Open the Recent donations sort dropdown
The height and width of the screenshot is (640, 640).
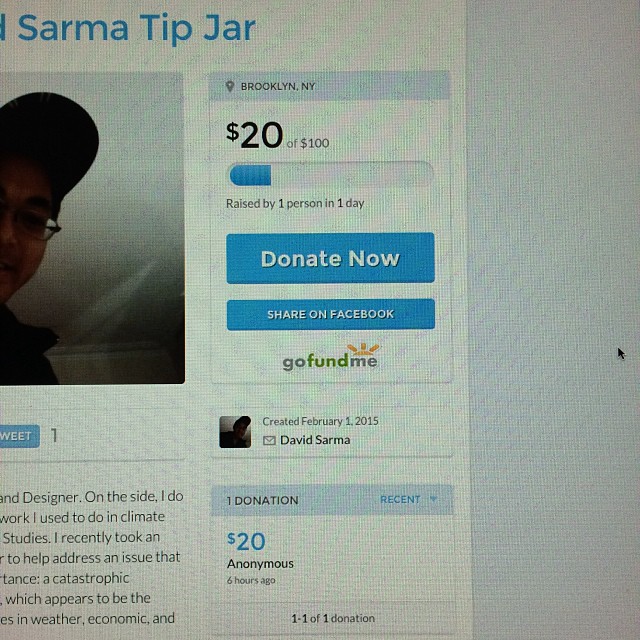(x=408, y=499)
